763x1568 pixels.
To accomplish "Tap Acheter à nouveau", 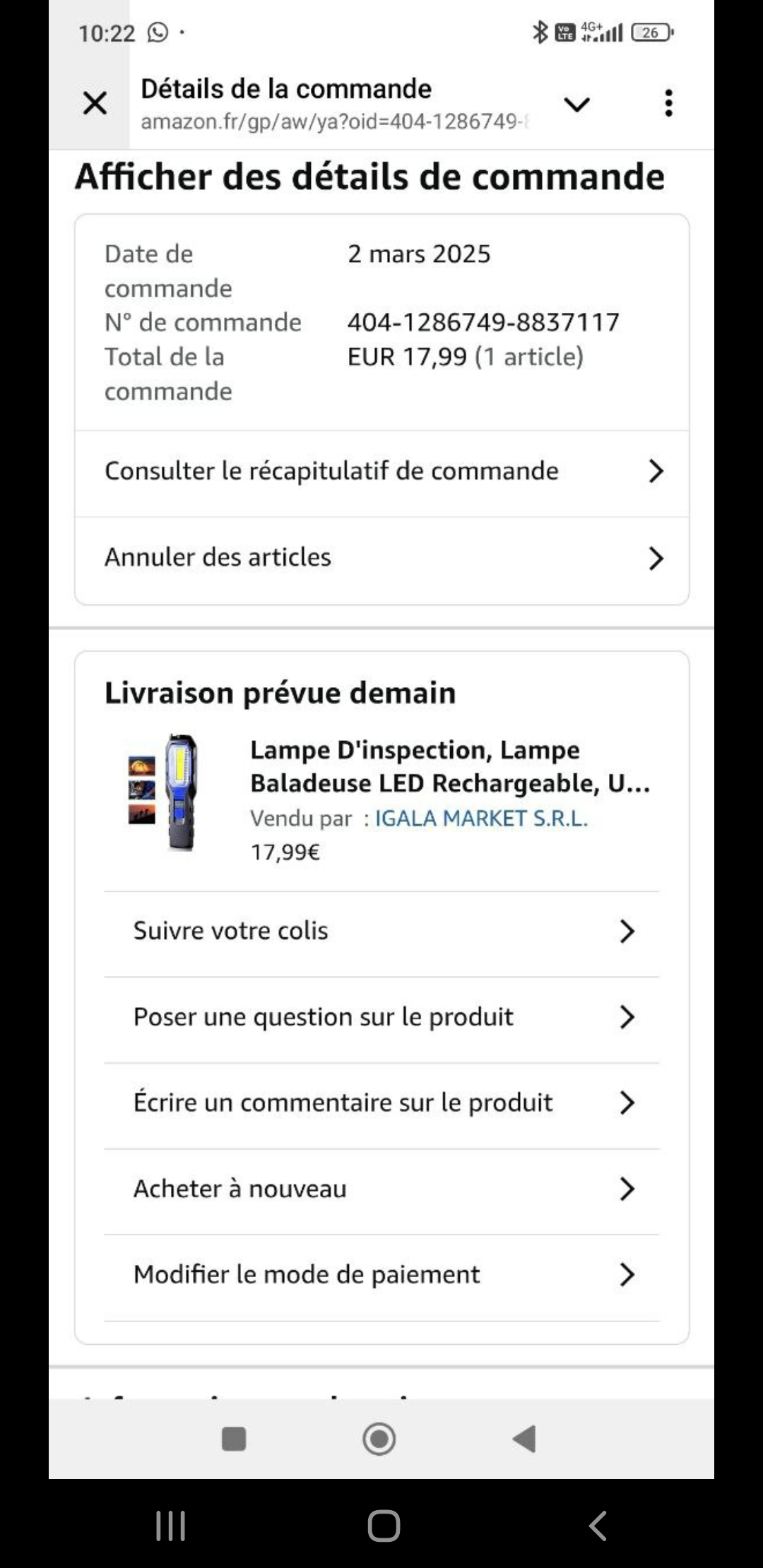I will point(381,1189).
